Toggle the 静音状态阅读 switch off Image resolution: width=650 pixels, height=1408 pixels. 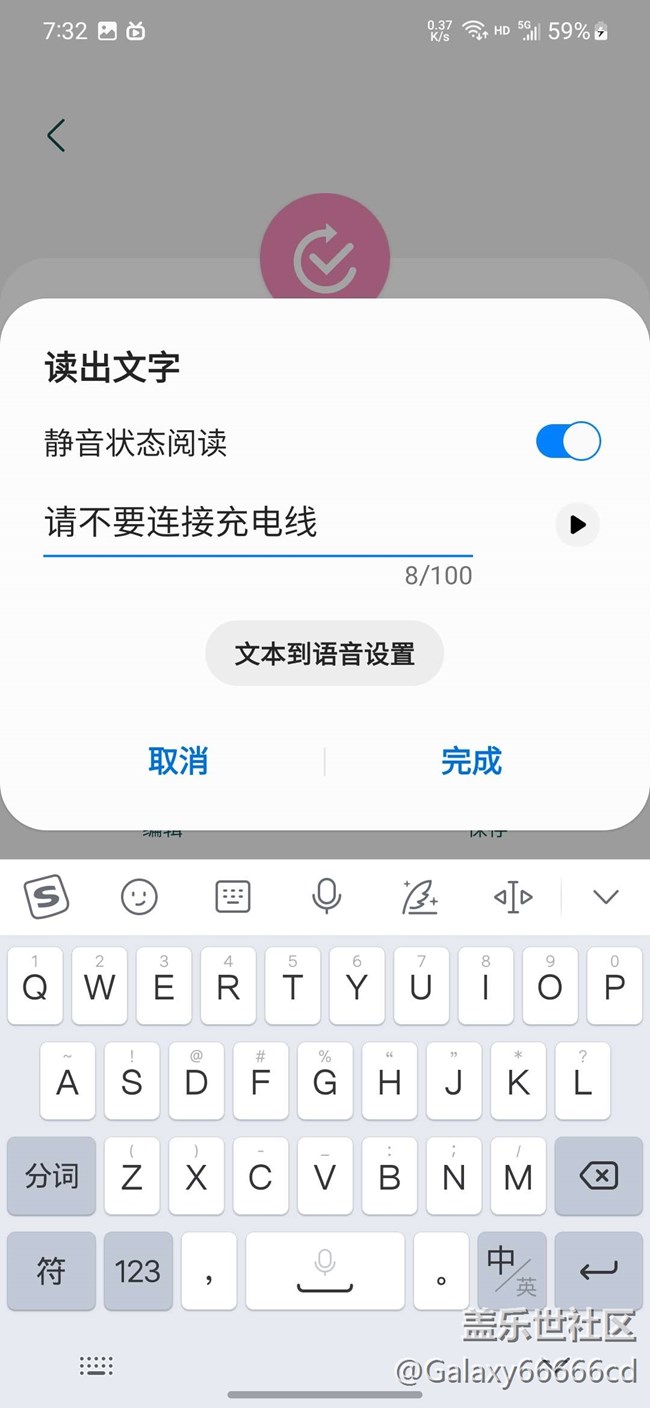pyautogui.click(x=568, y=441)
